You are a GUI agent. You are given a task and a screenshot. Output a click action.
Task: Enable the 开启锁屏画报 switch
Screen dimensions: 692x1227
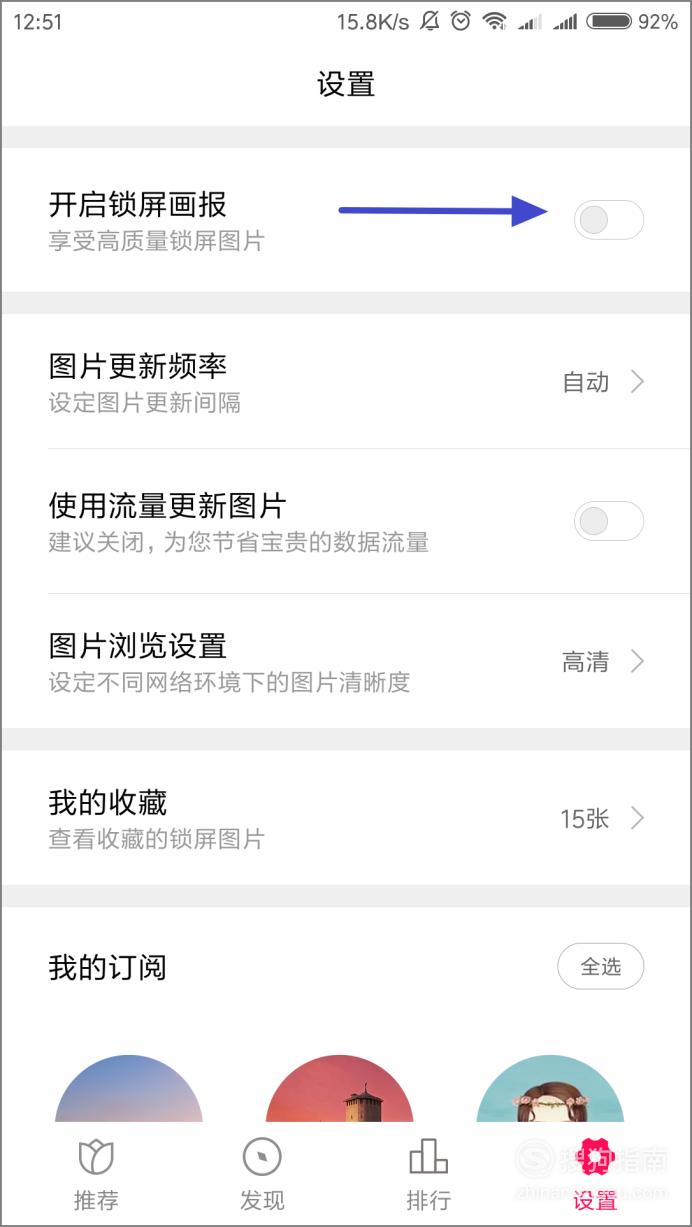tap(608, 220)
